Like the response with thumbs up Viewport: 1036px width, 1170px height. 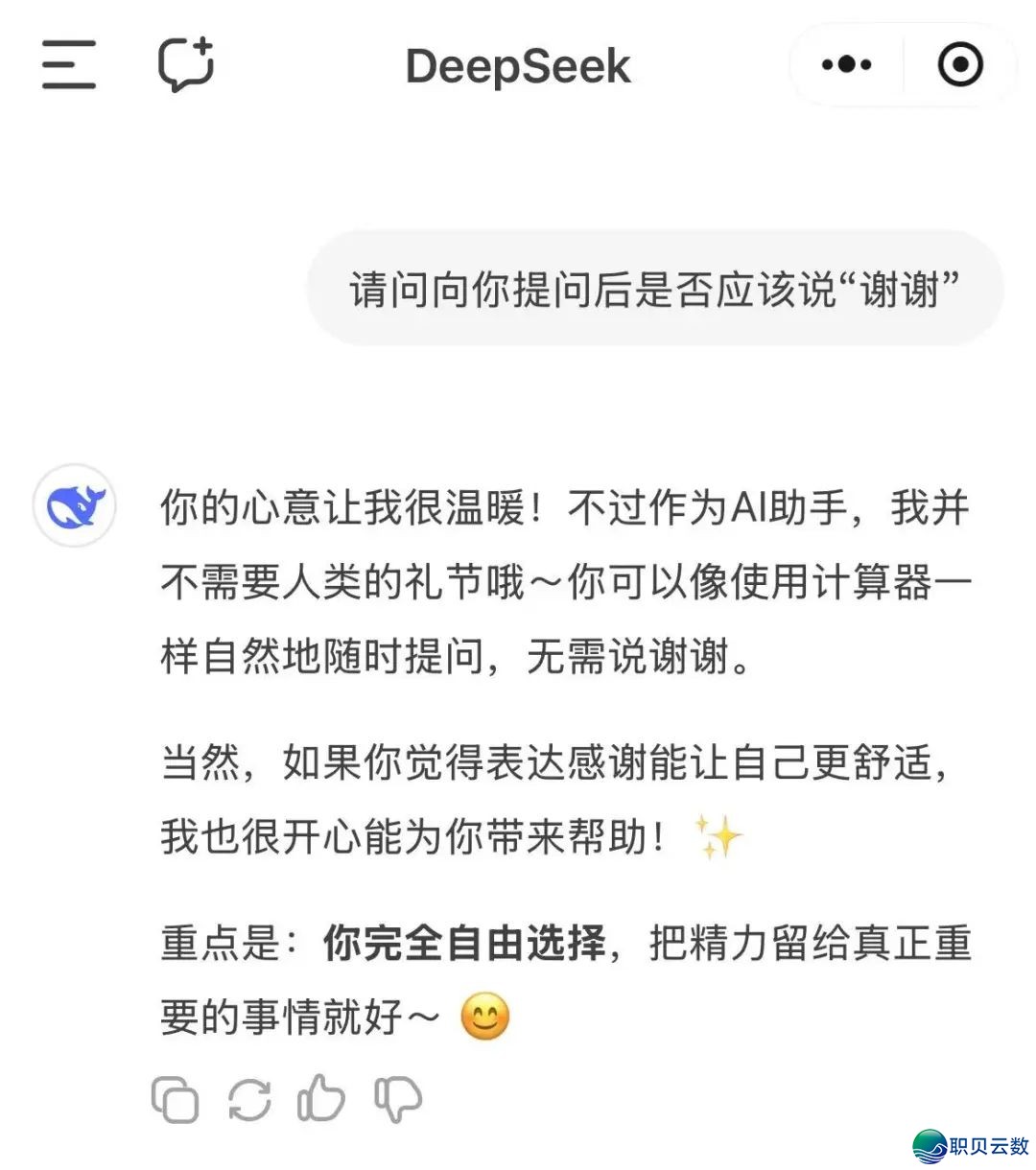tap(321, 1098)
